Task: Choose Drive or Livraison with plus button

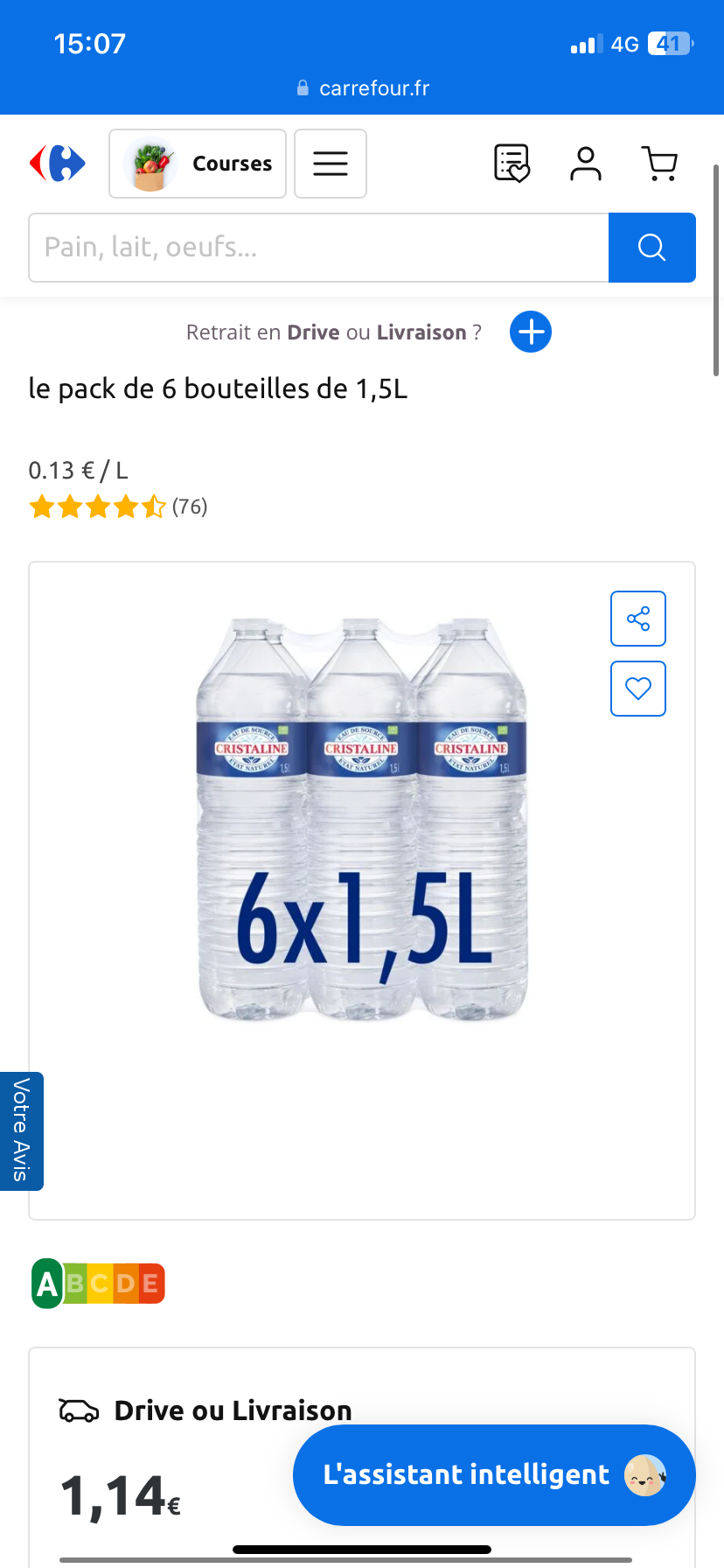Action: coord(531,332)
